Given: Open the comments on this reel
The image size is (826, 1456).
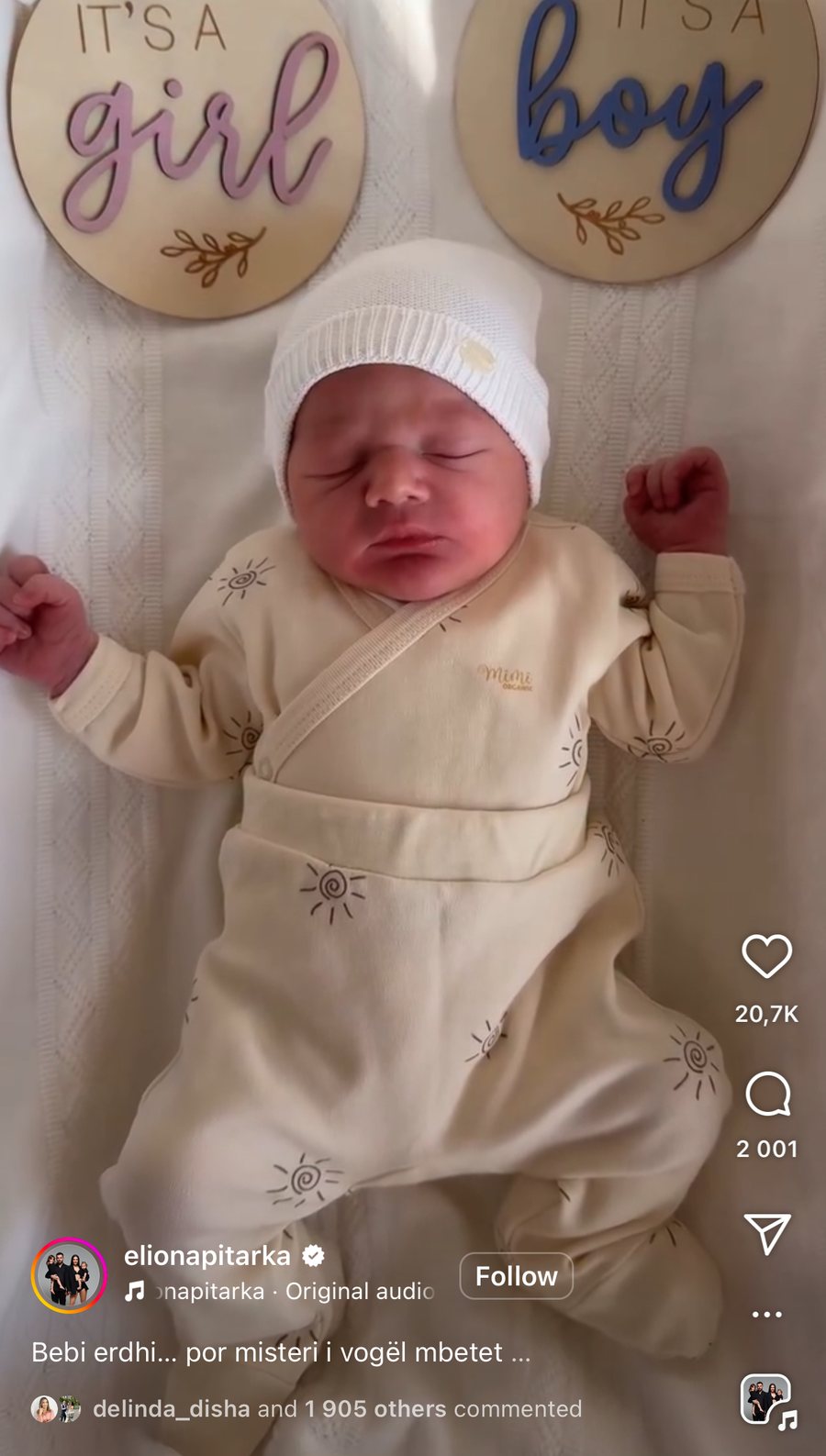Looking at the screenshot, I should click(x=766, y=1095).
